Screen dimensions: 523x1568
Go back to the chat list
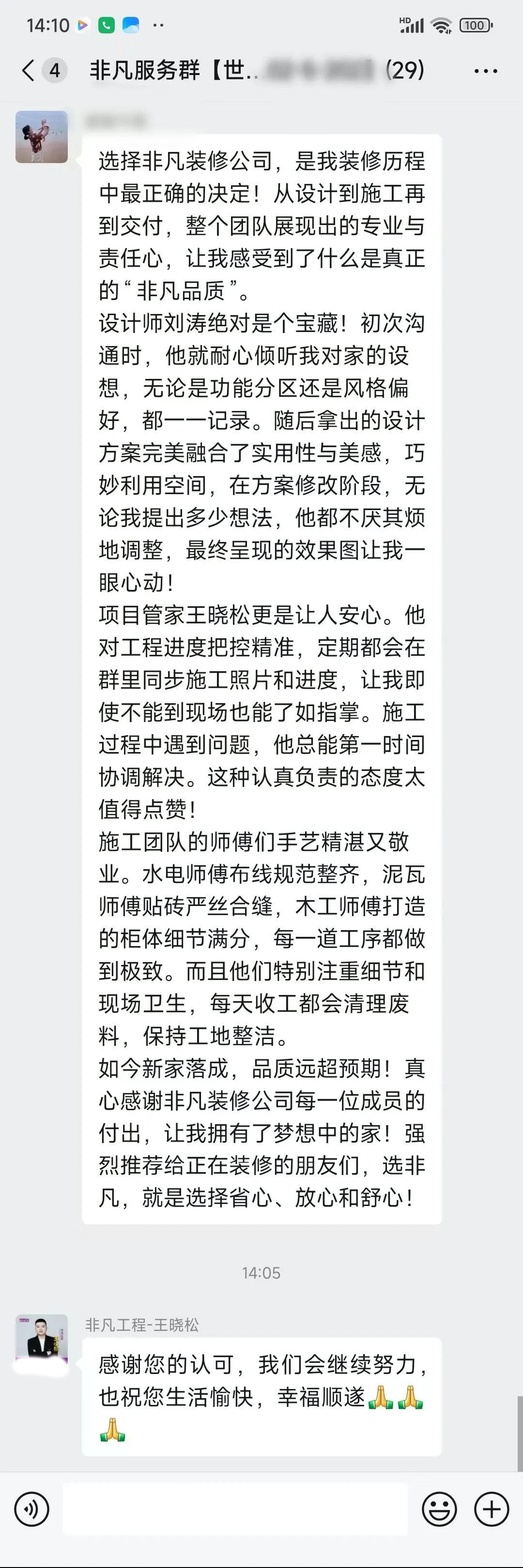pyautogui.click(x=28, y=71)
